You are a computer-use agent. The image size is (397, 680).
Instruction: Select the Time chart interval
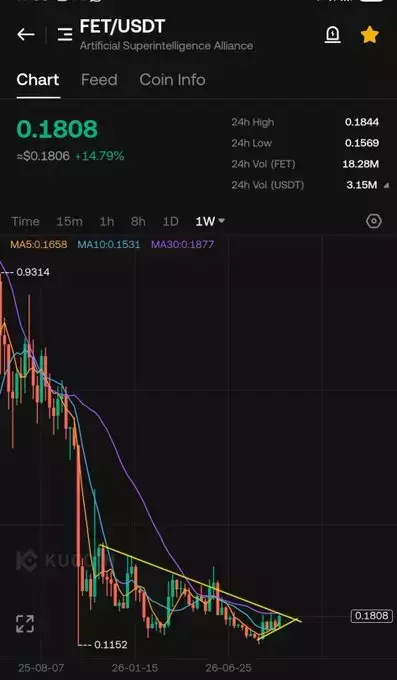(x=25, y=221)
